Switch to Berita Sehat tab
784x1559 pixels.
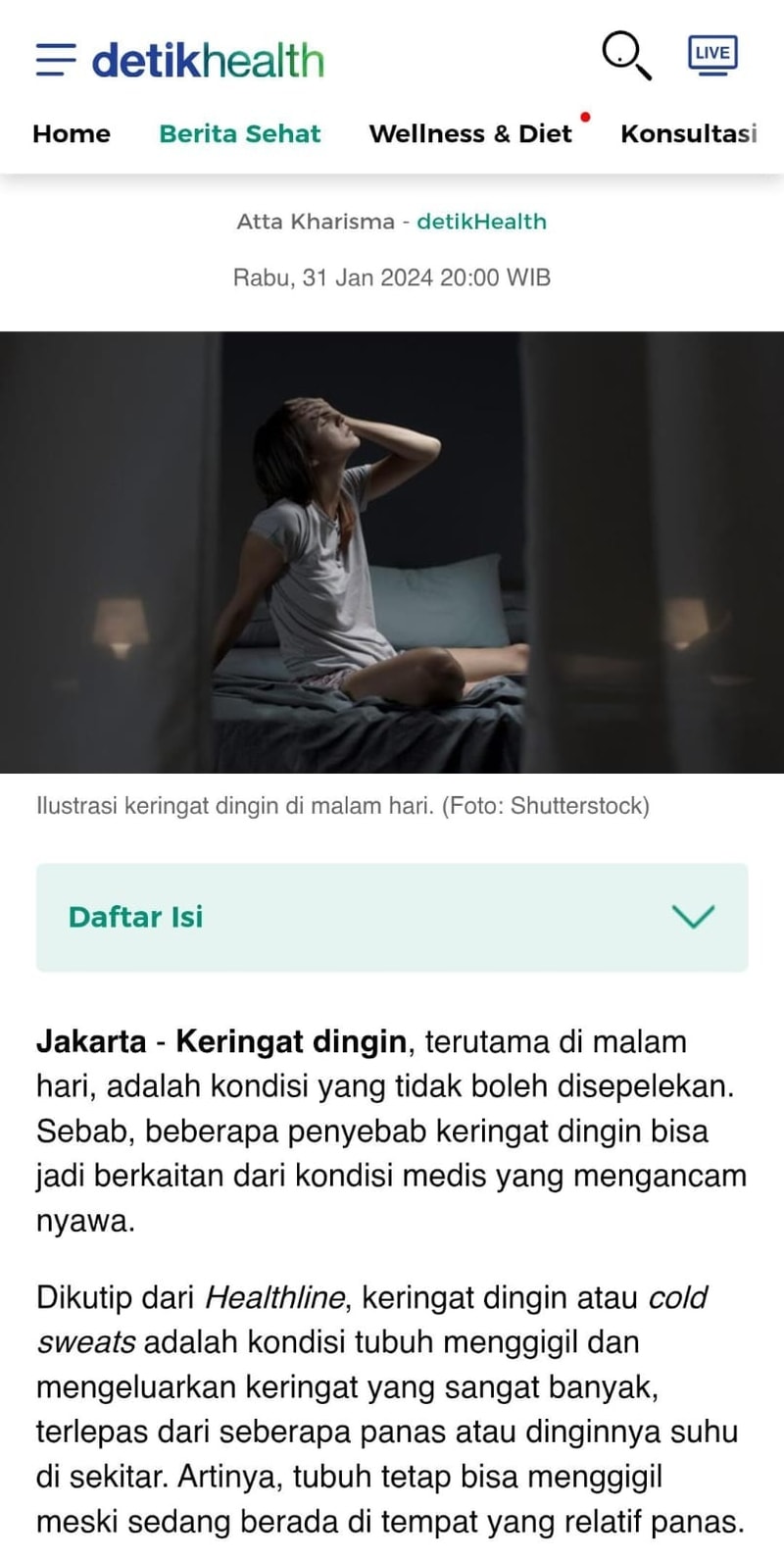[240, 134]
